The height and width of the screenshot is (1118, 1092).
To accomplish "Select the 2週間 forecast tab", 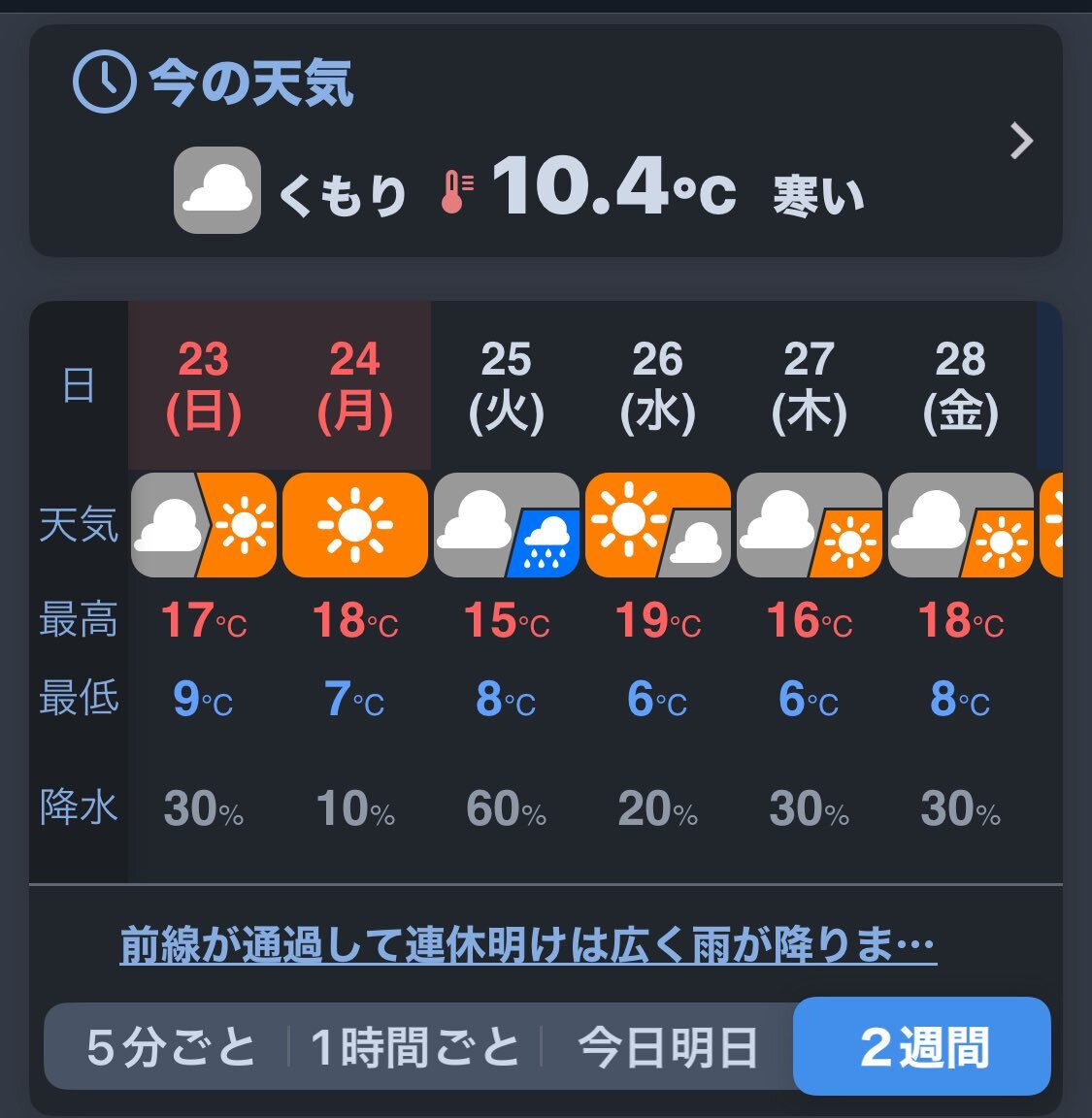I will pyautogui.click(x=922, y=1047).
